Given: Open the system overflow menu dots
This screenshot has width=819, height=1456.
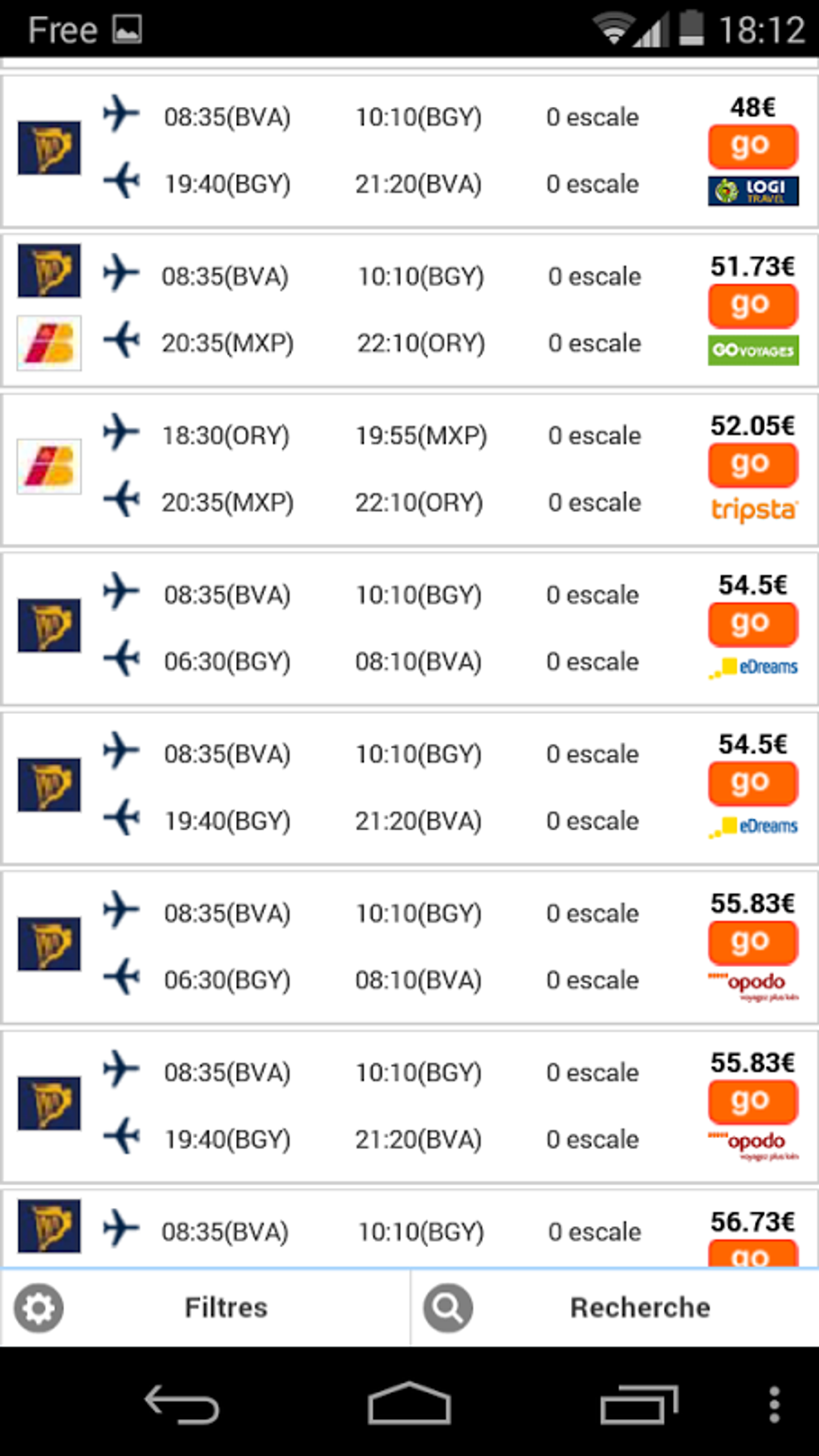Looking at the screenshot, I should pyautogui.click(x=774, y=1404).
